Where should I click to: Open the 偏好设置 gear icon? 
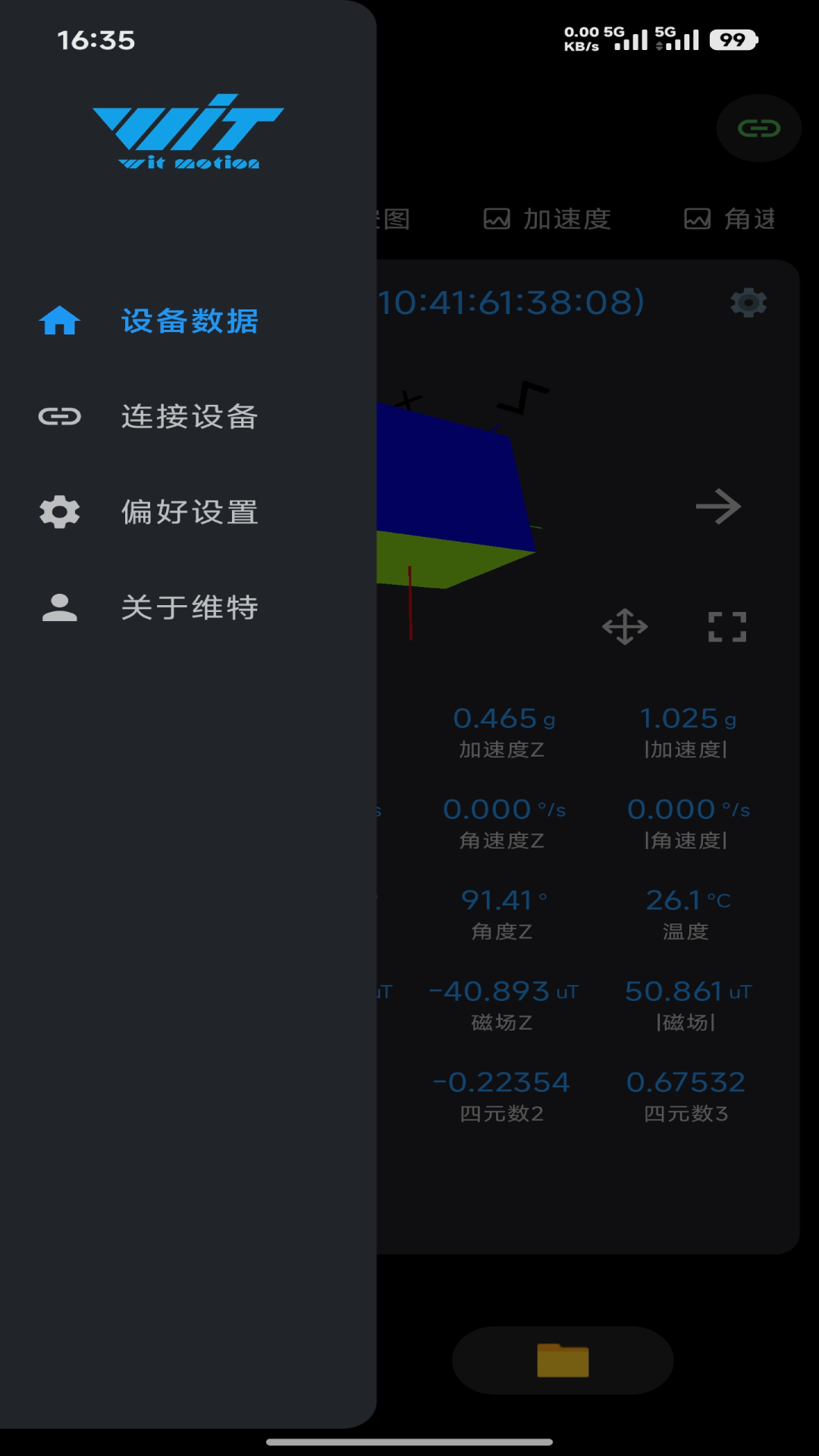pyautogui.click(x=58, y=512)
